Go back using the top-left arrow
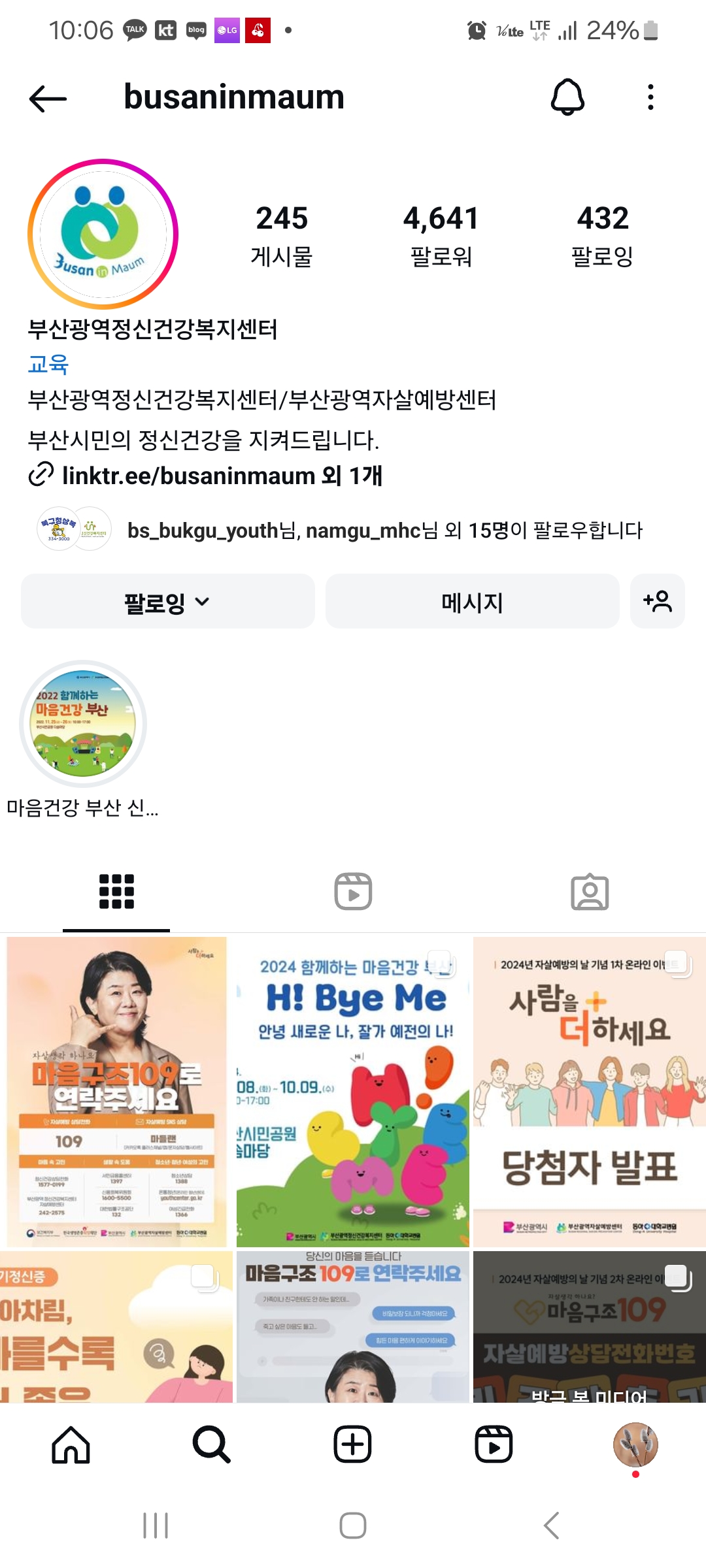Viewport: 706px width, 1568px height. [x=48, y=99]
